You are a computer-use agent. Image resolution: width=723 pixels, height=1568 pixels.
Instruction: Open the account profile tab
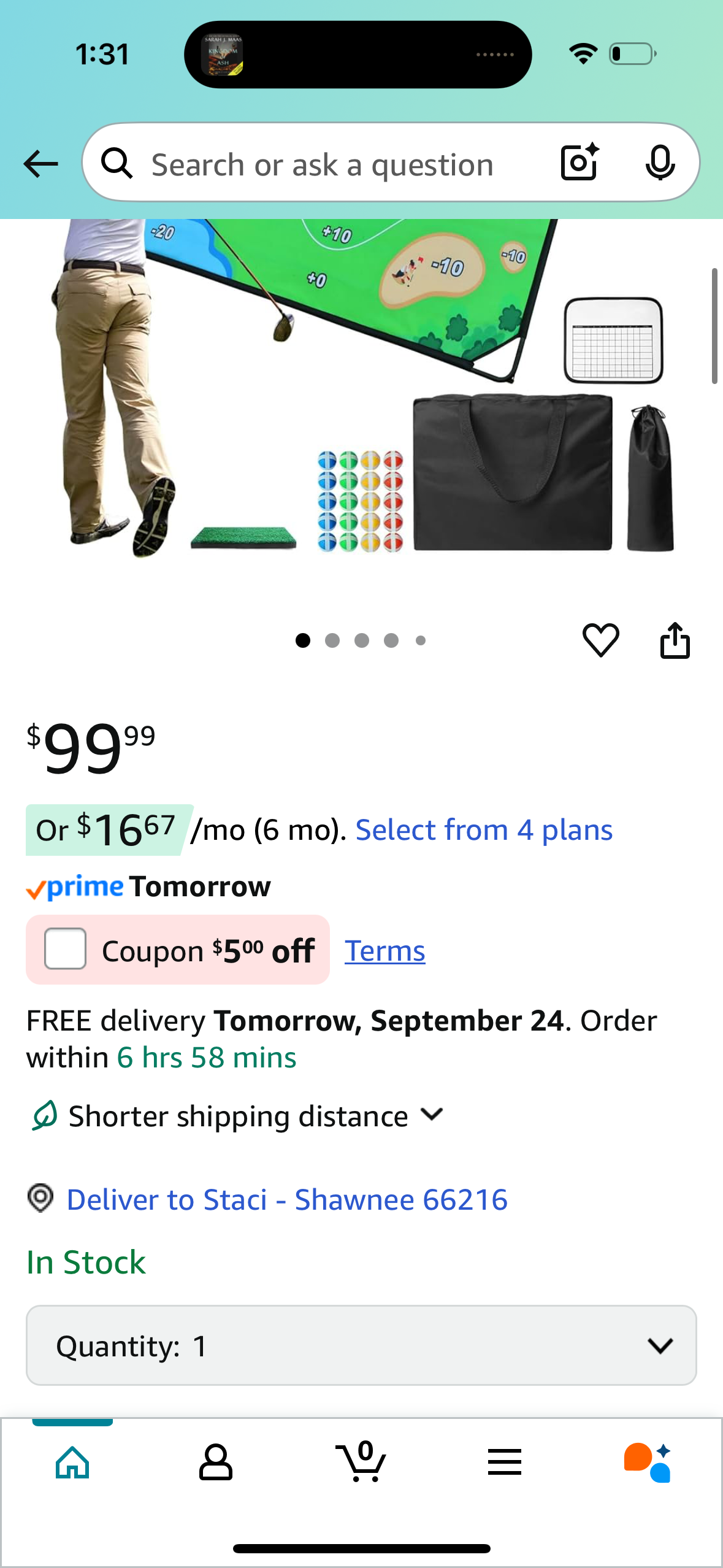[x=216, y=1462]
